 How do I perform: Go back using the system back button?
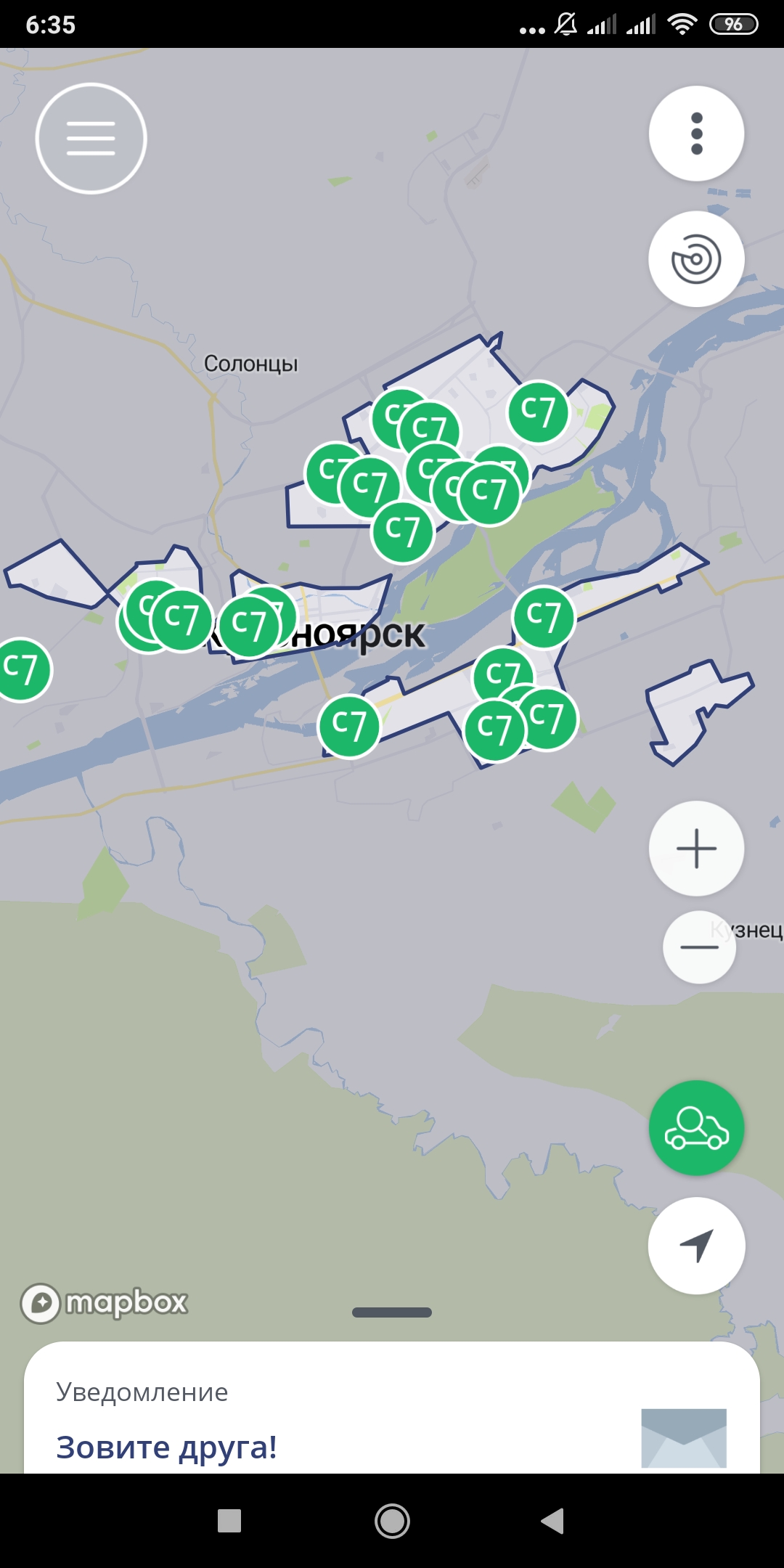click(x=552, y=1520)
